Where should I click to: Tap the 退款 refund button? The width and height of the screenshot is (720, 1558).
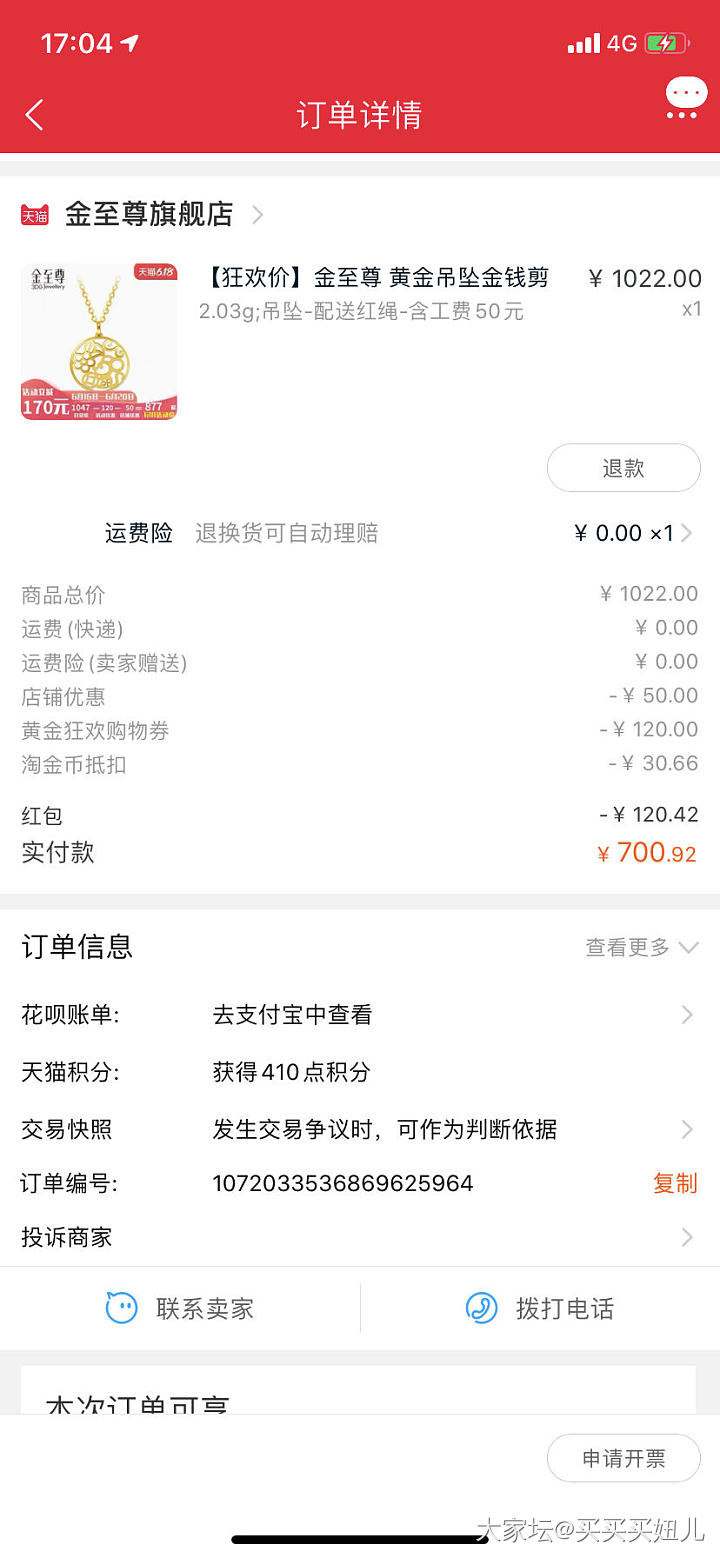coord(623,468)
